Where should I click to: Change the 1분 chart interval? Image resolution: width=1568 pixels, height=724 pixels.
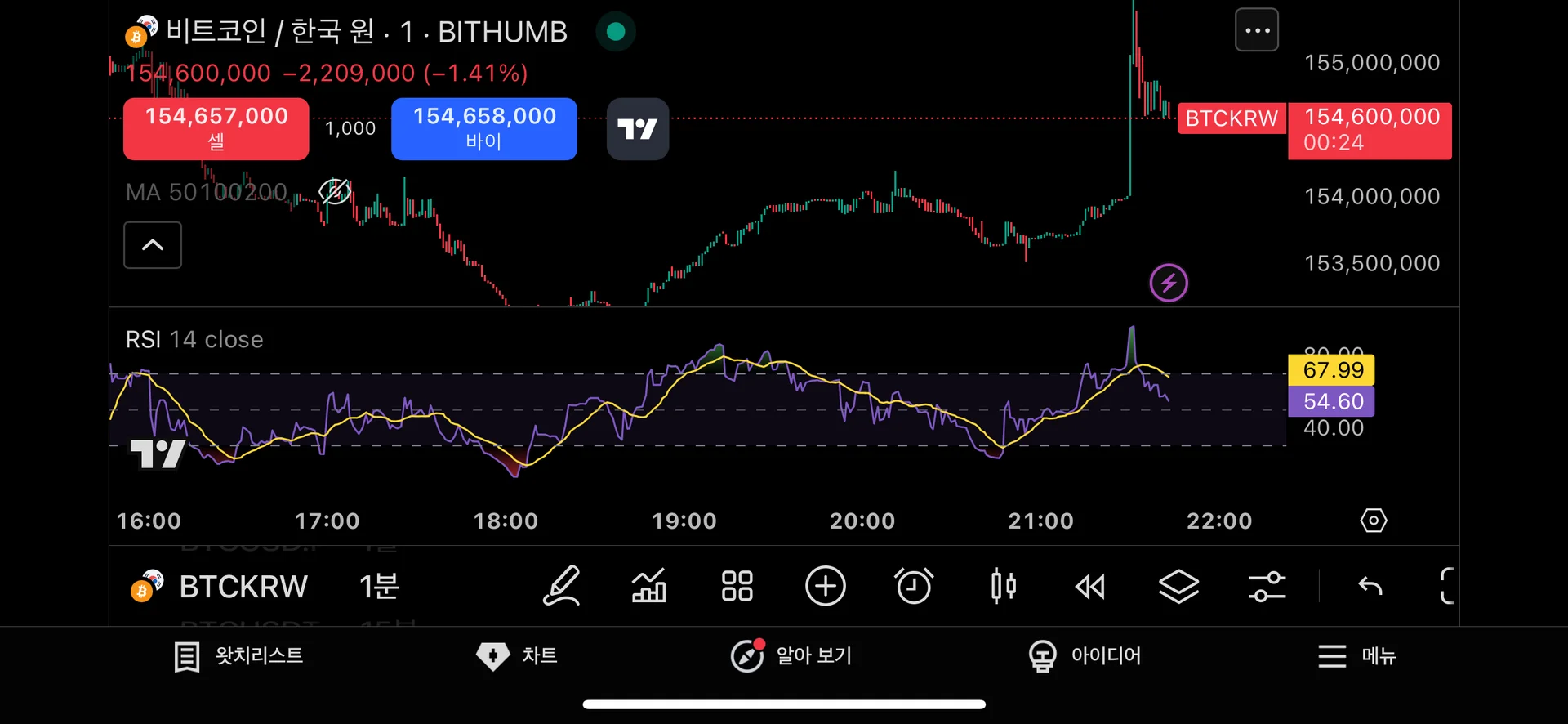[x=379, y=587]
